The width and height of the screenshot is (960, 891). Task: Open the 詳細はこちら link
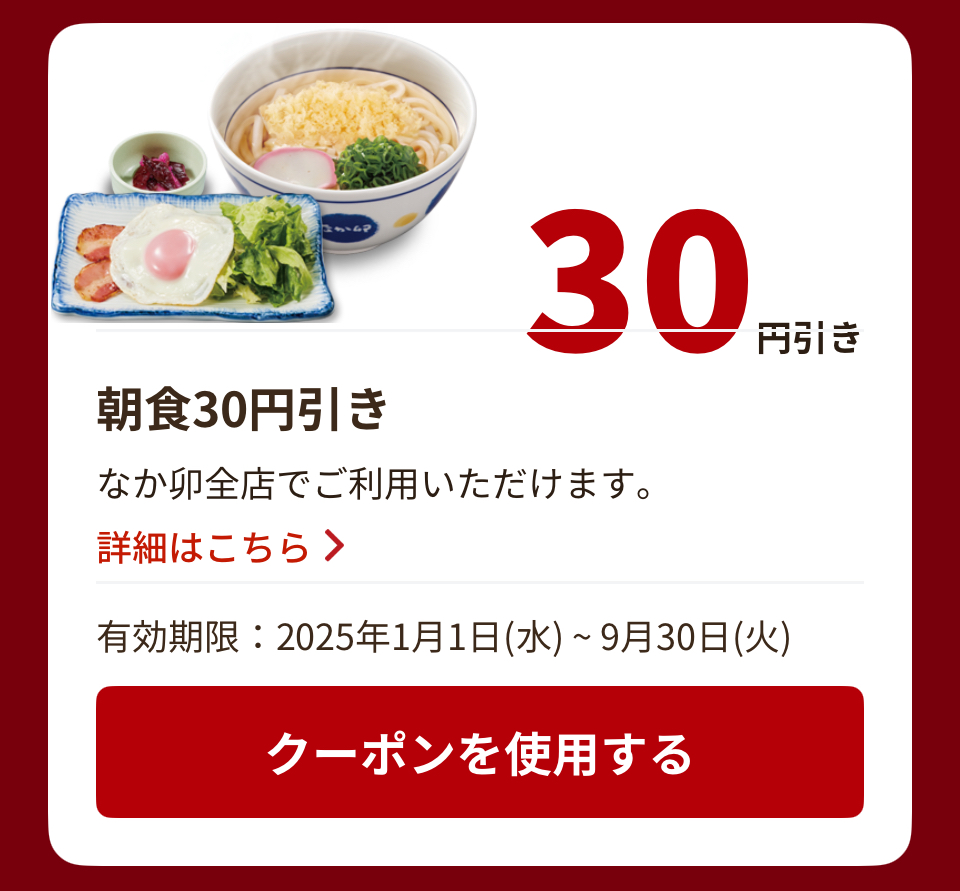pyautogui.click(x=220, y=547)
